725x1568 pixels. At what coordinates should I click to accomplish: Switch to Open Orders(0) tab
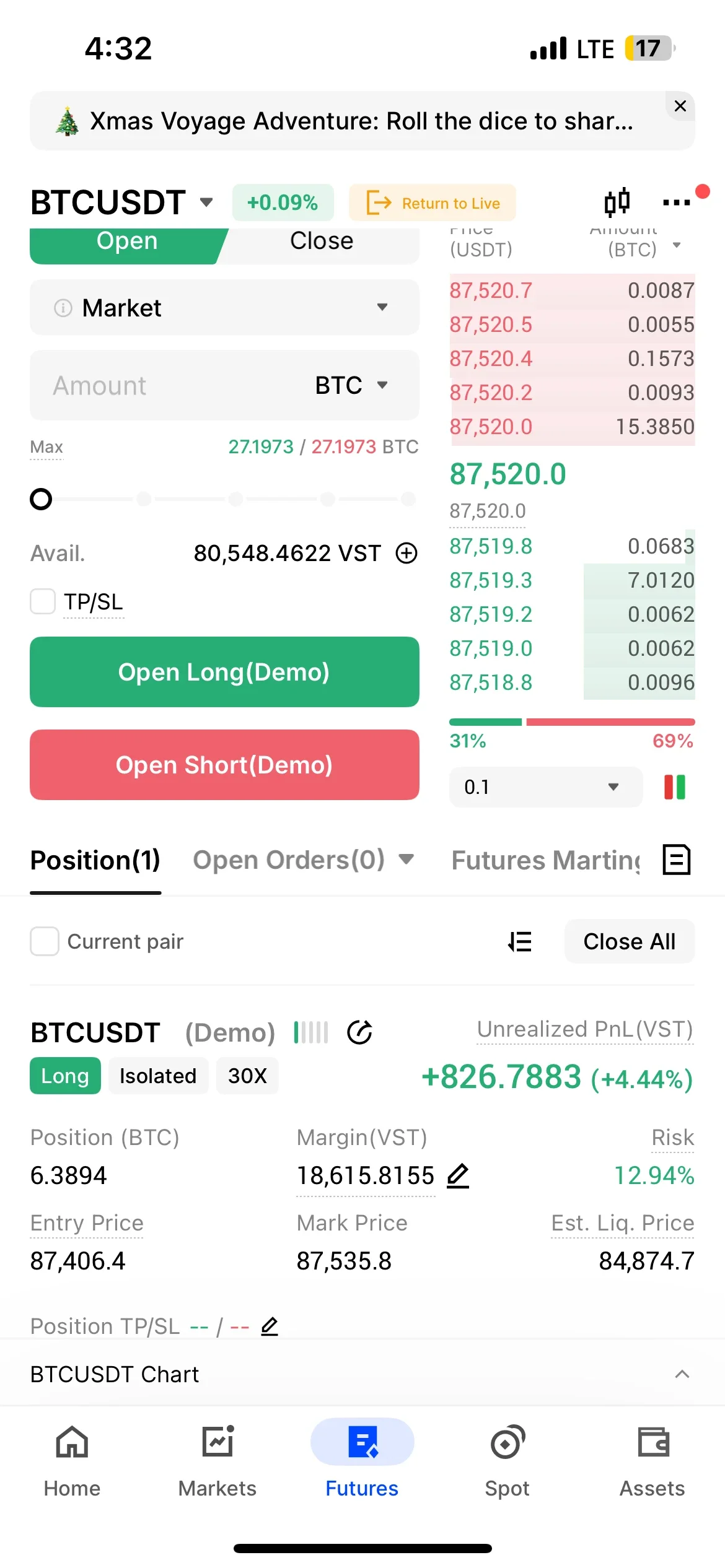coord(289,860)
